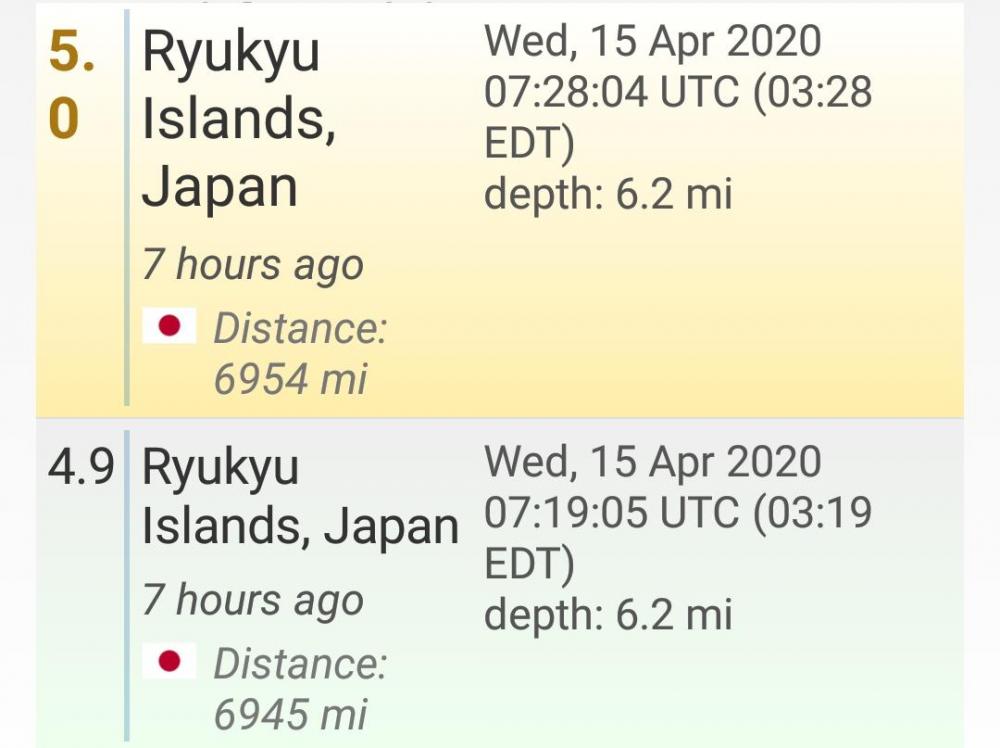
Task: Open the 4.9 magnitude Ryukyu Islands earthquake
Action: tap(298, 498)
